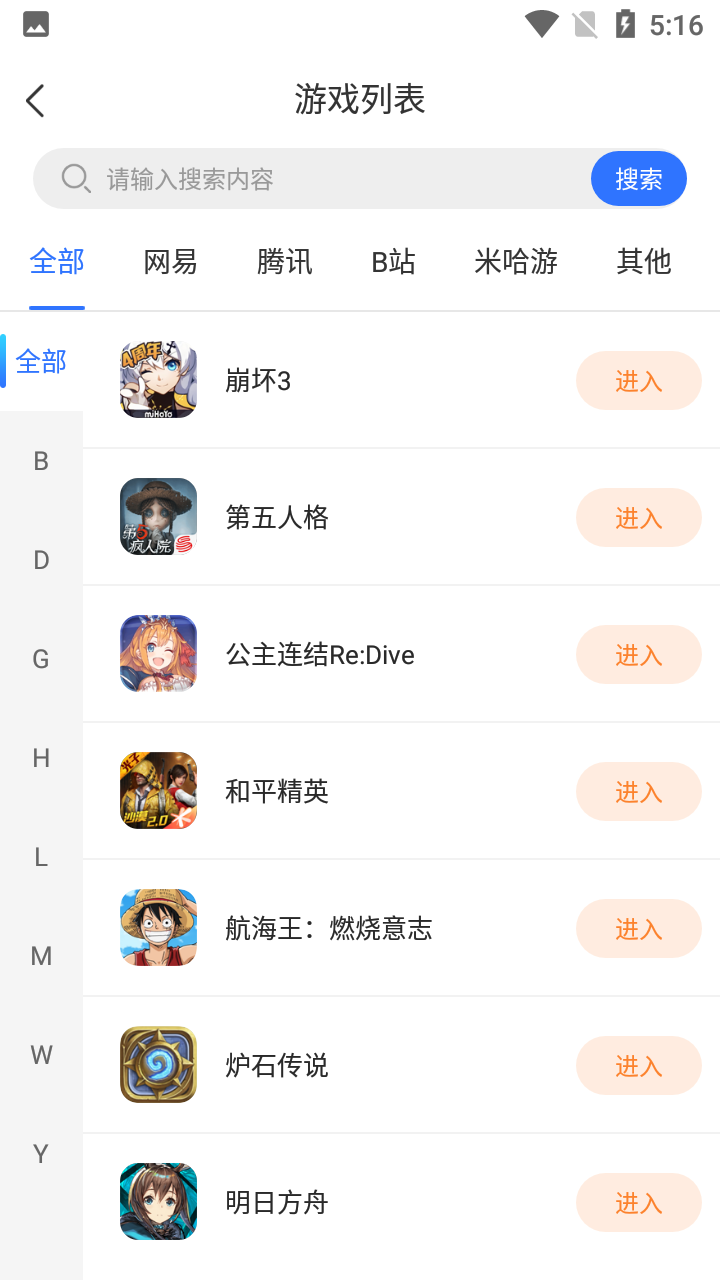Switch to the 网易 tab
This screenshot has width=720, height=1280.
[x=169, y=261]
